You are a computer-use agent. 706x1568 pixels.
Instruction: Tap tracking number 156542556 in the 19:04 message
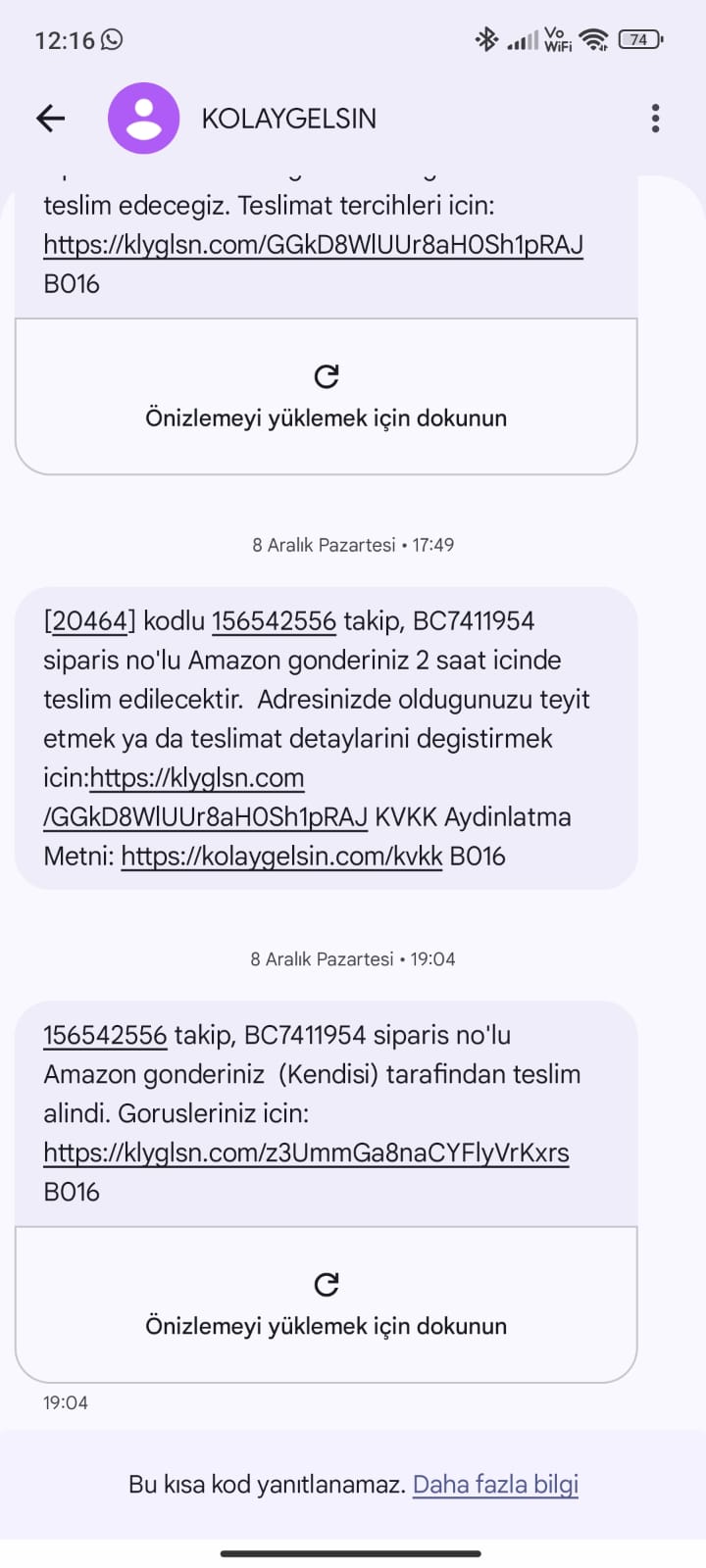pos(105,1036)
